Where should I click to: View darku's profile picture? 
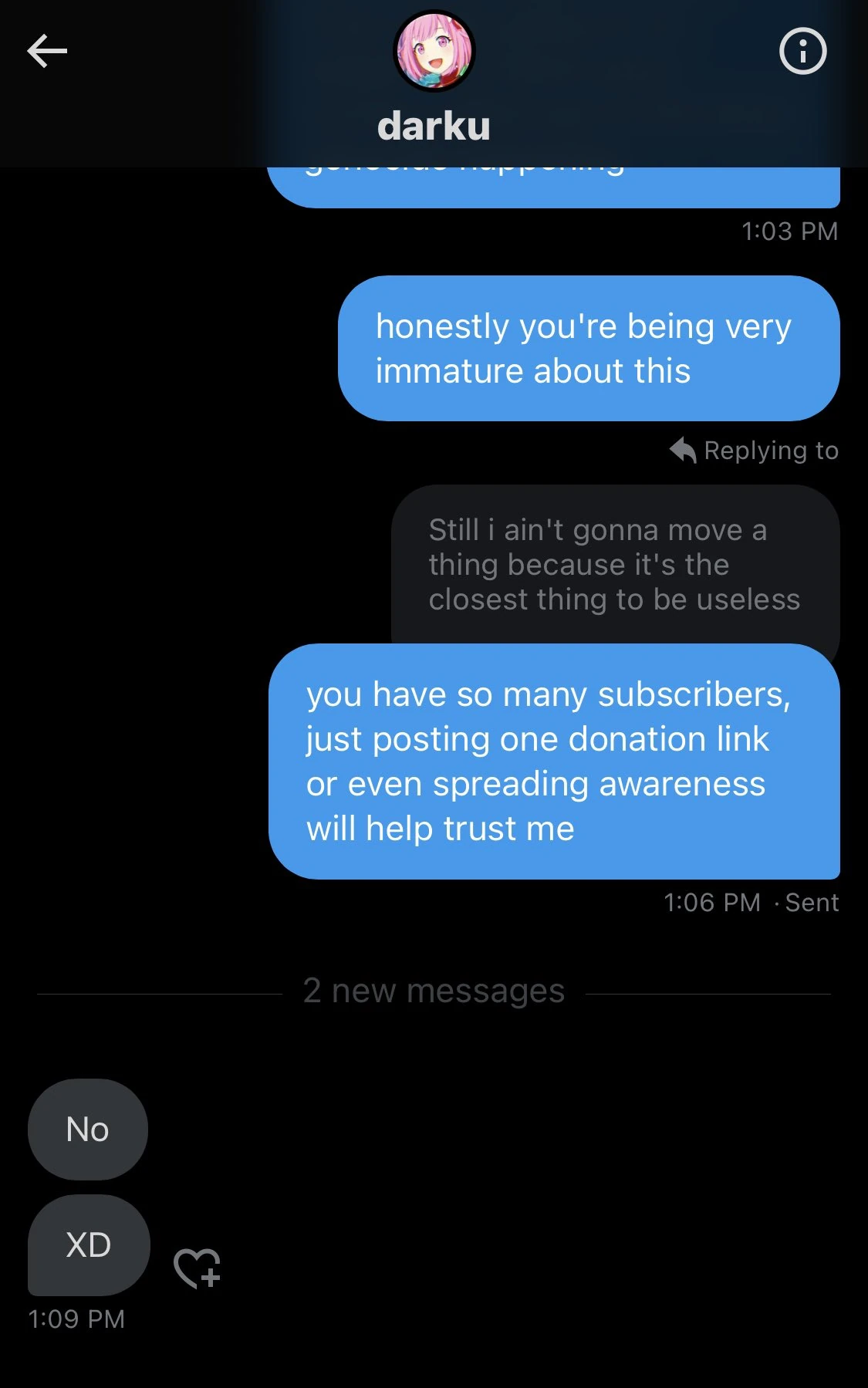(x=434, y=51)
